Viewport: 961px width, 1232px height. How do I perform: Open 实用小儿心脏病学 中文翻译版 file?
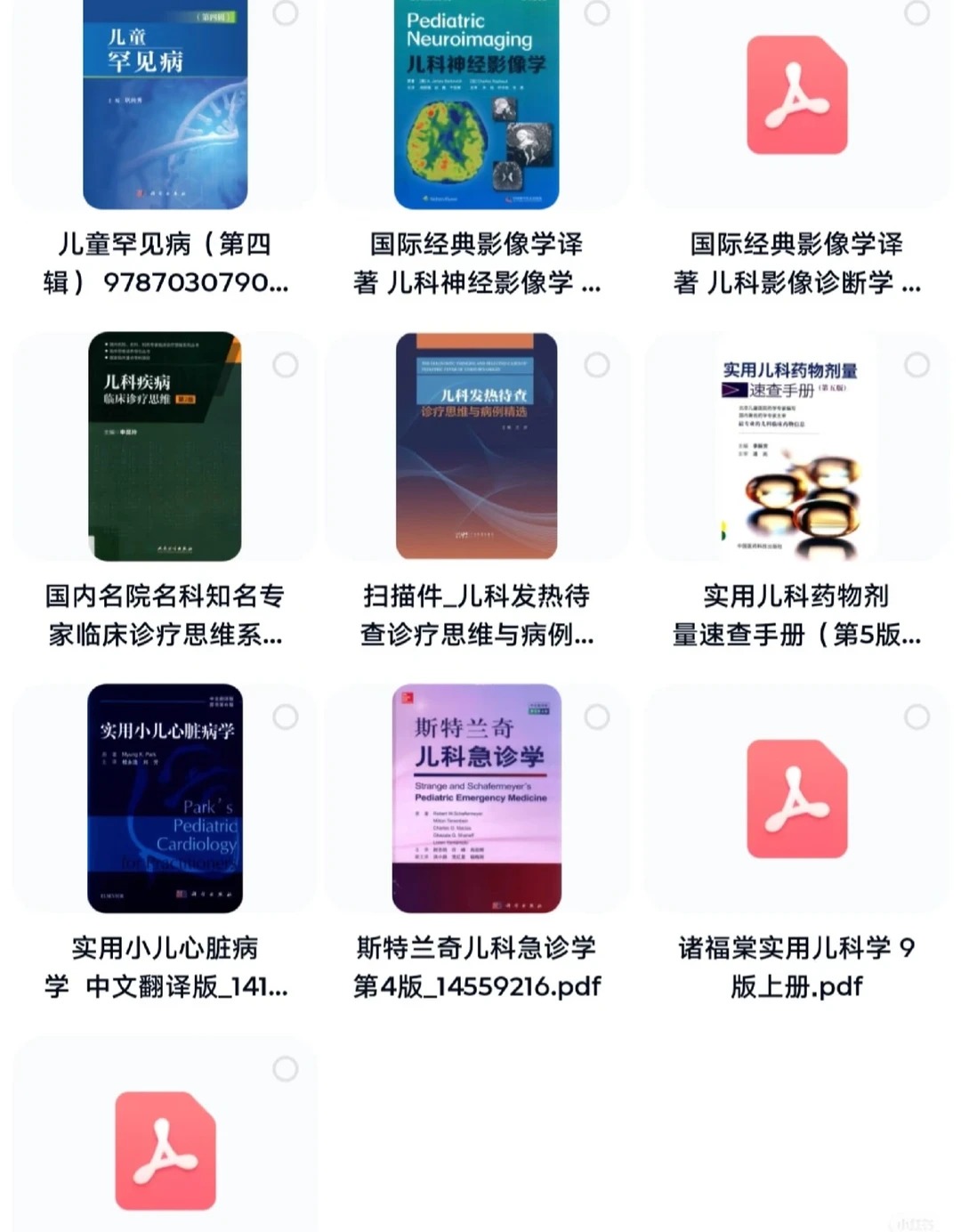pos(165,798)
